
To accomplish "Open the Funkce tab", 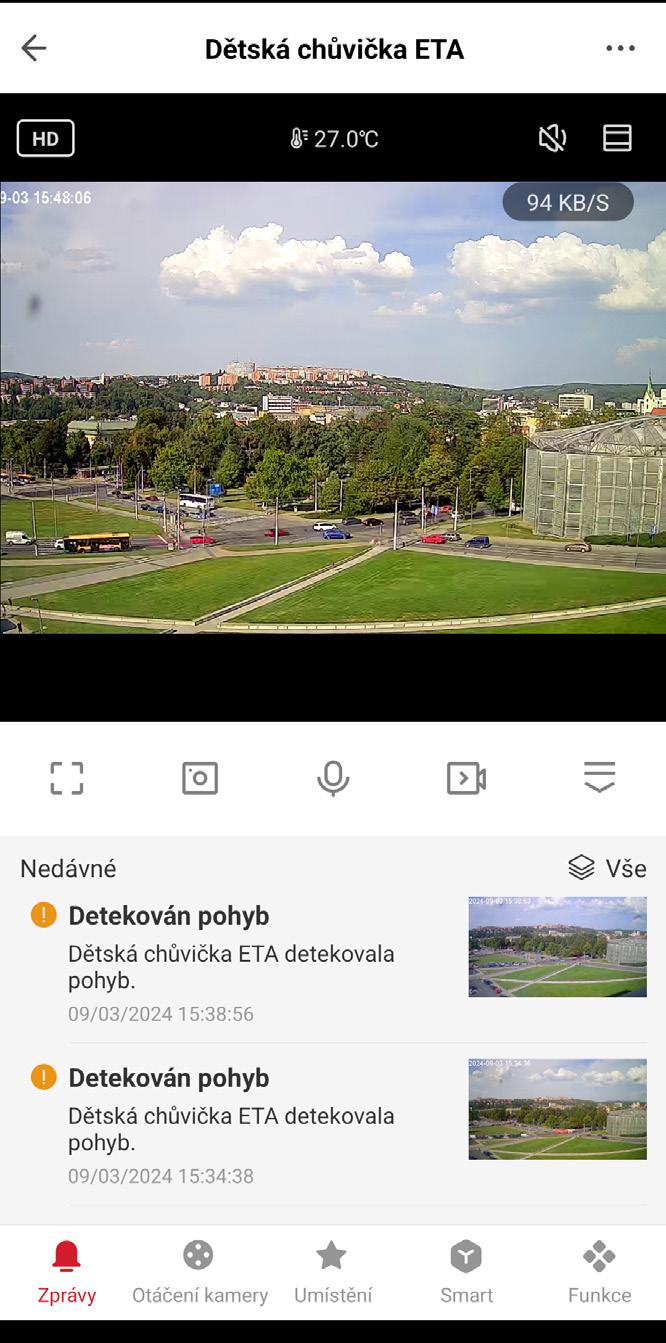I will 599,1272.
